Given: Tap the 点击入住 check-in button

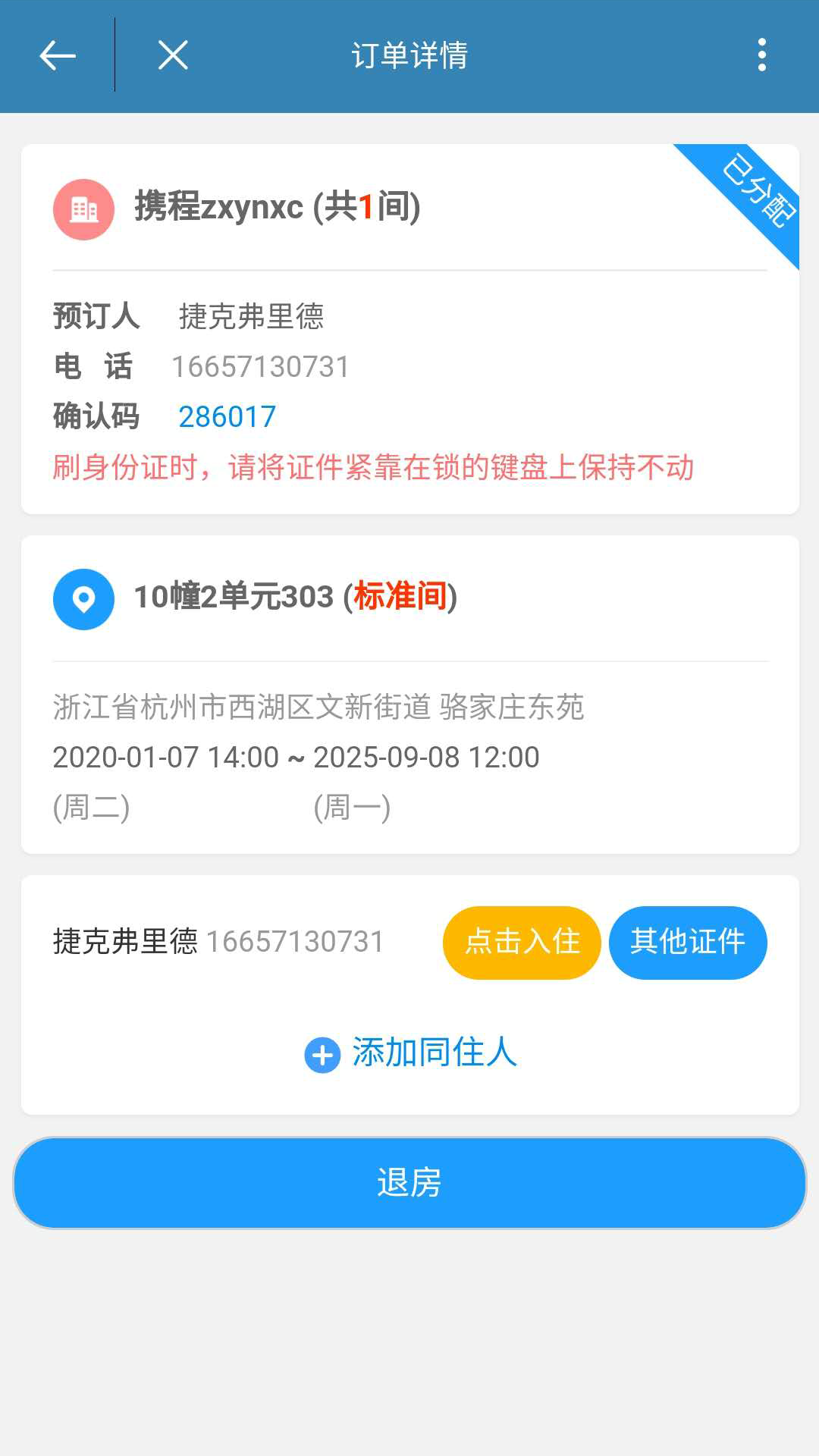Looking at the screenshot, I should pos(522,943).
